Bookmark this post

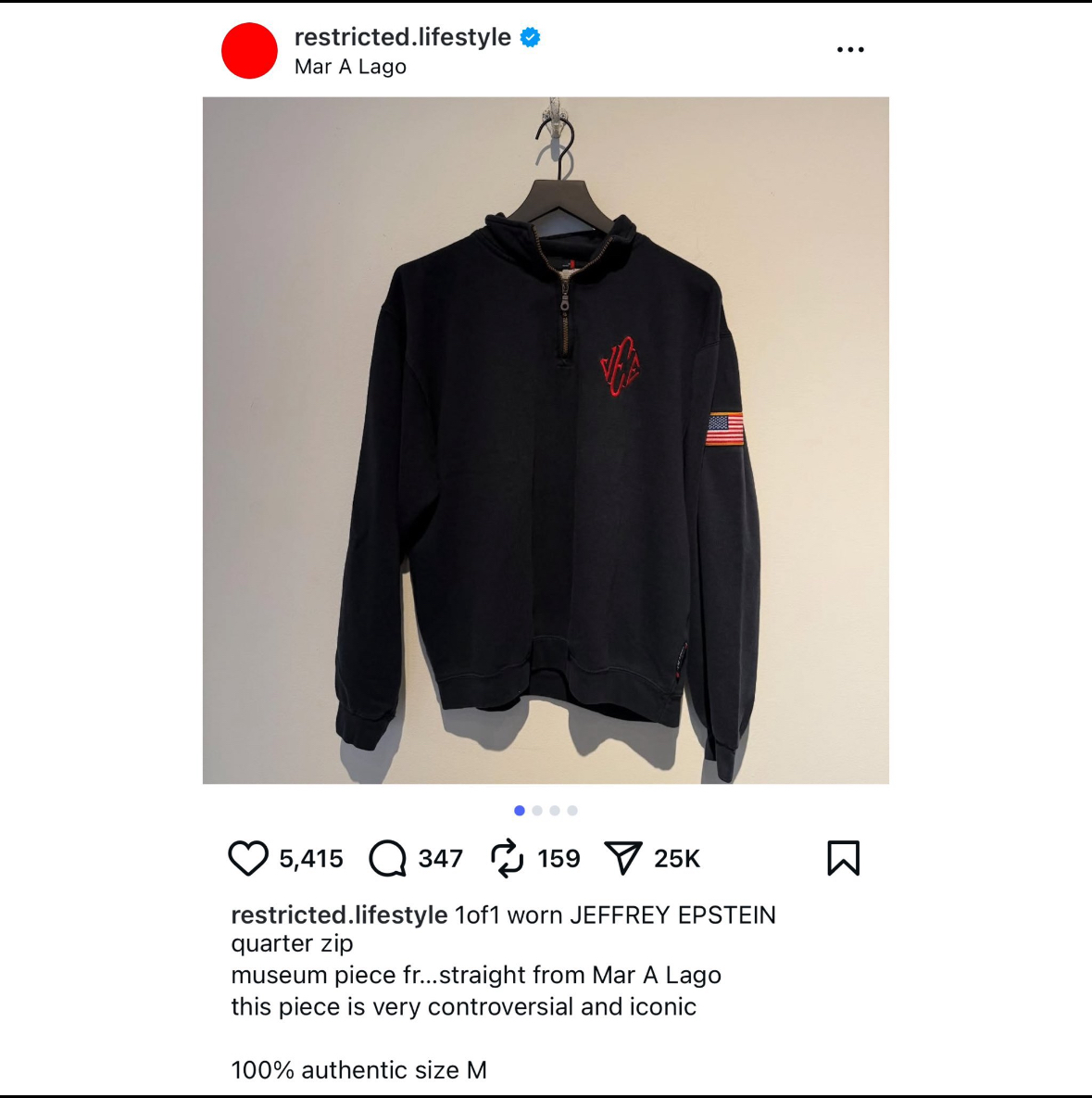[x=843, y=859]
